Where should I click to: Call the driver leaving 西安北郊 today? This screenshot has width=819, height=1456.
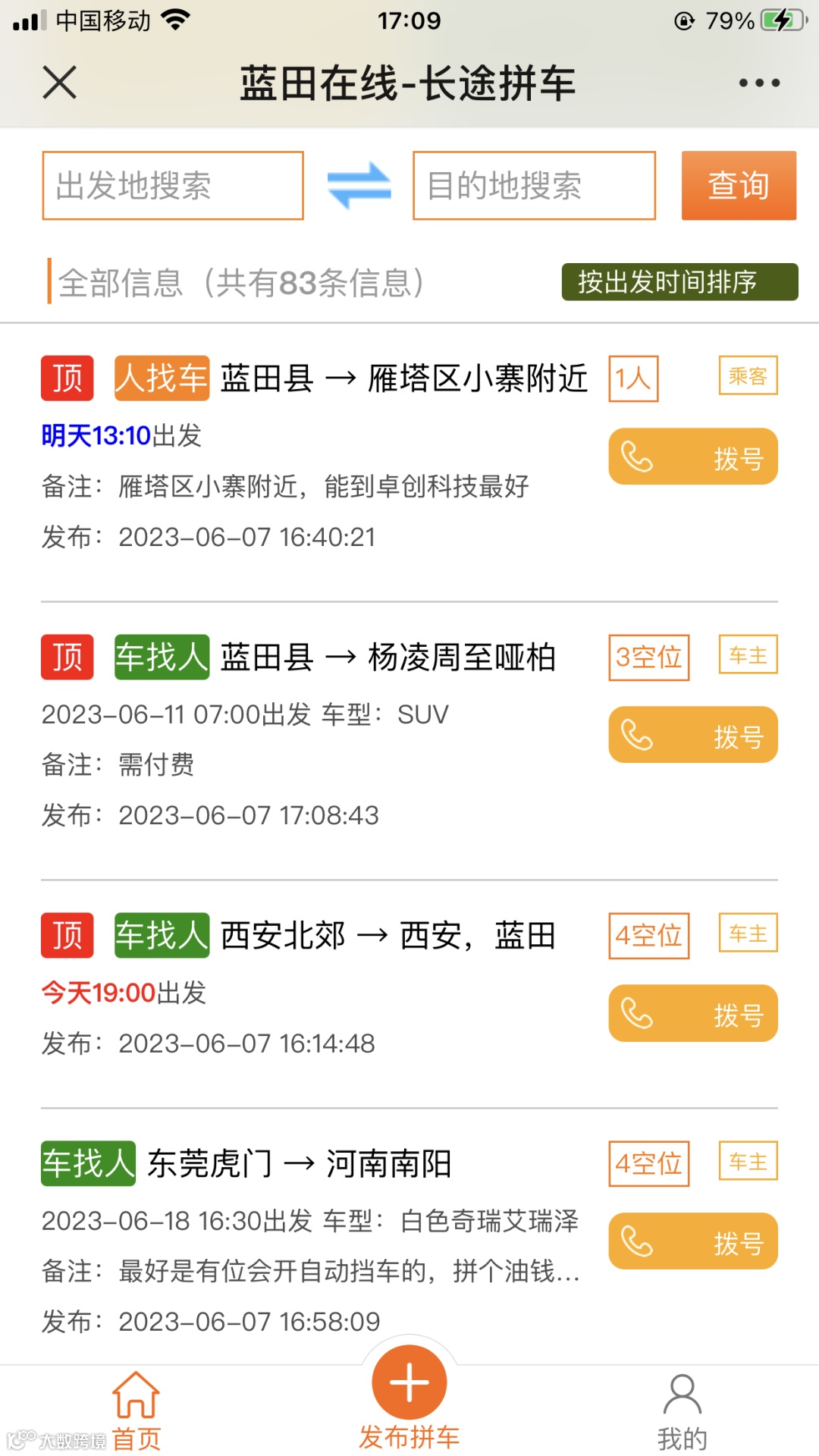693,1013
